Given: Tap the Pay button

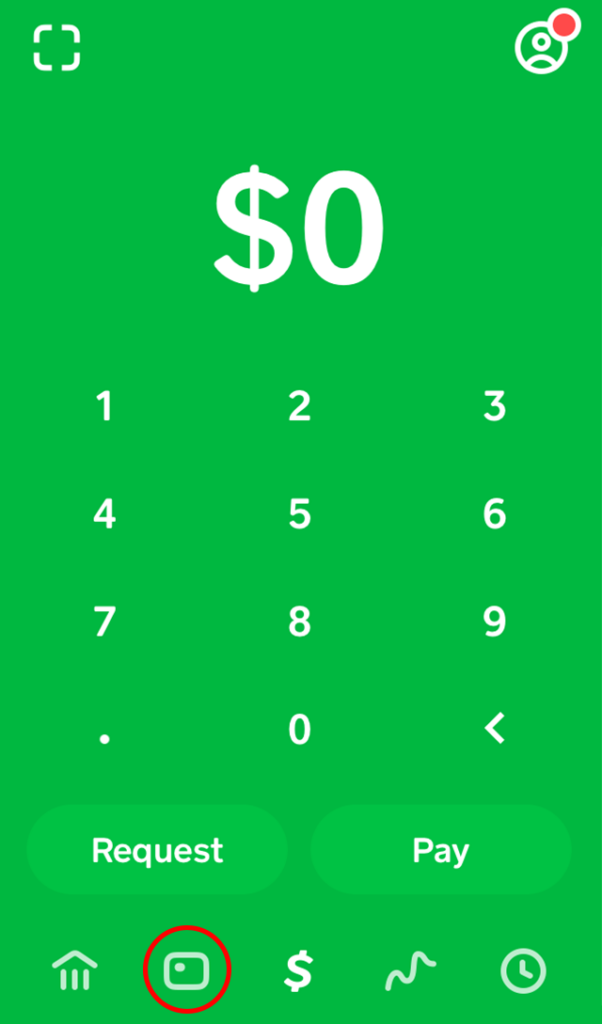Looking at the screenshot, I should (441, 851).
